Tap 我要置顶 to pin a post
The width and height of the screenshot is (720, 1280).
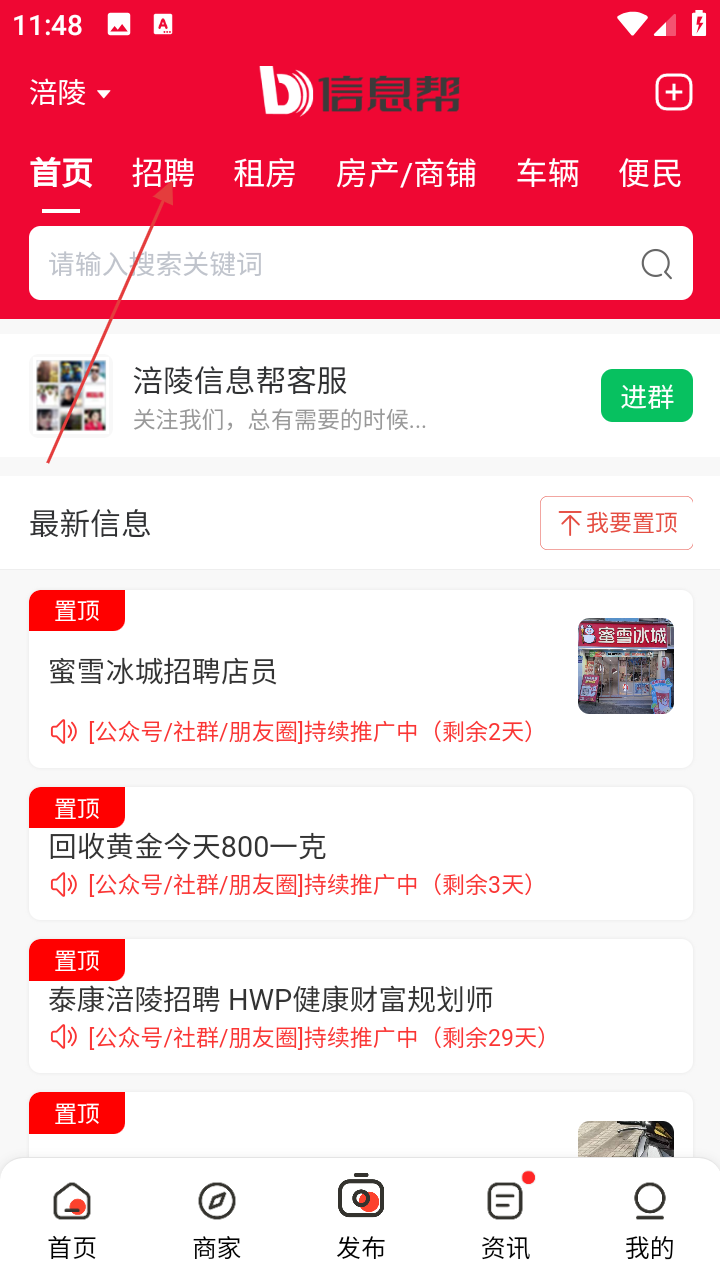(x=616, y=523)
